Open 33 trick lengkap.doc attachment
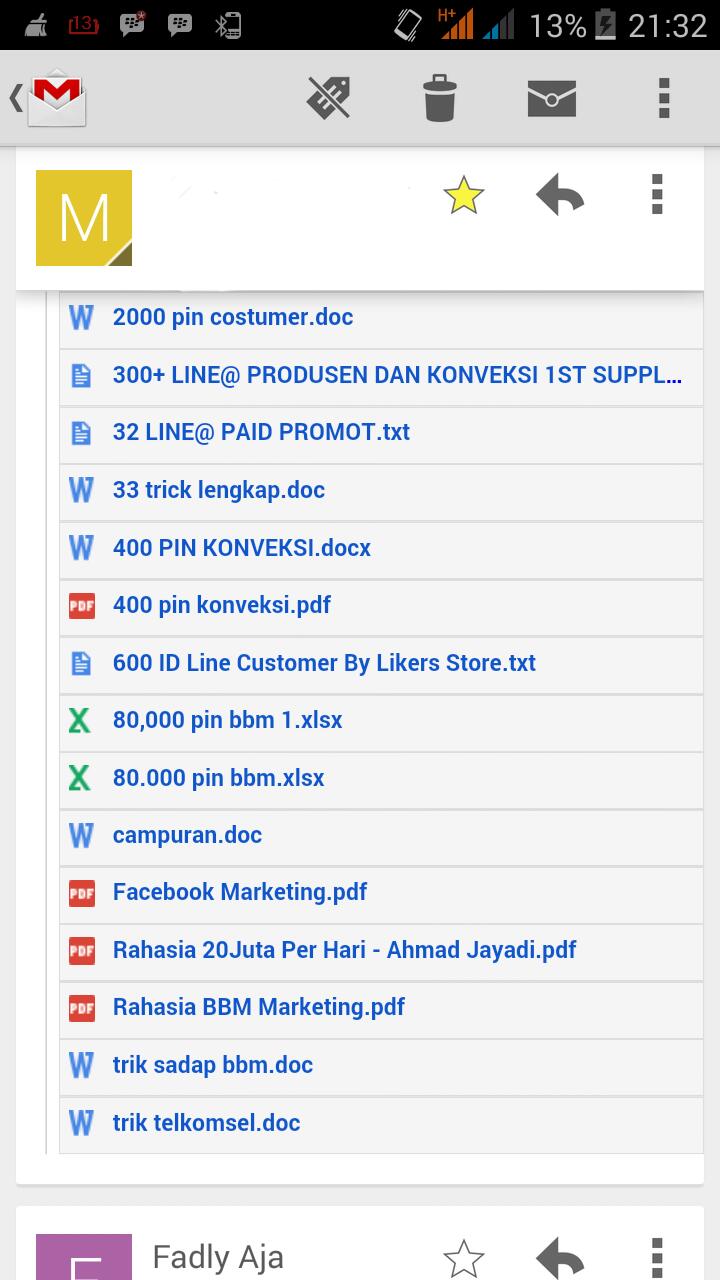This screenshot has width=720, height=1280. click(x=219, y=490)
